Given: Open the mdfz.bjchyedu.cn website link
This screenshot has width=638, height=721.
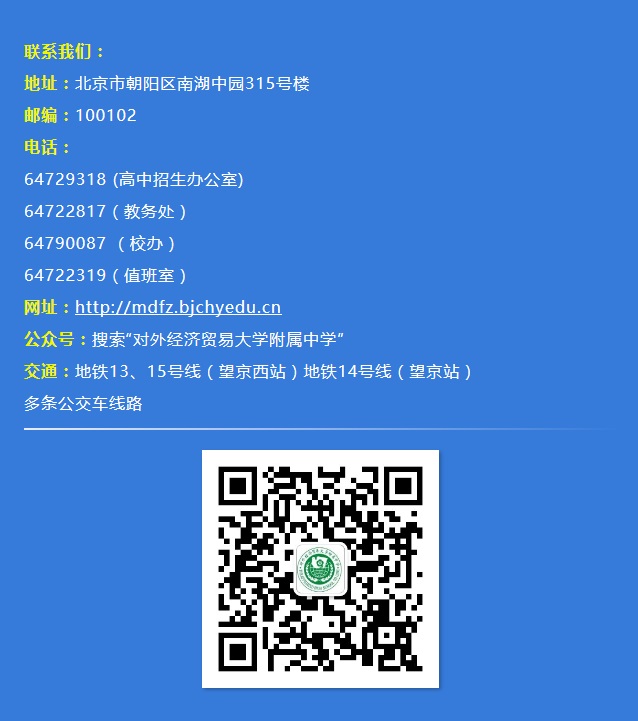Looking at the screenshot, I should click(x=178, y=308).
